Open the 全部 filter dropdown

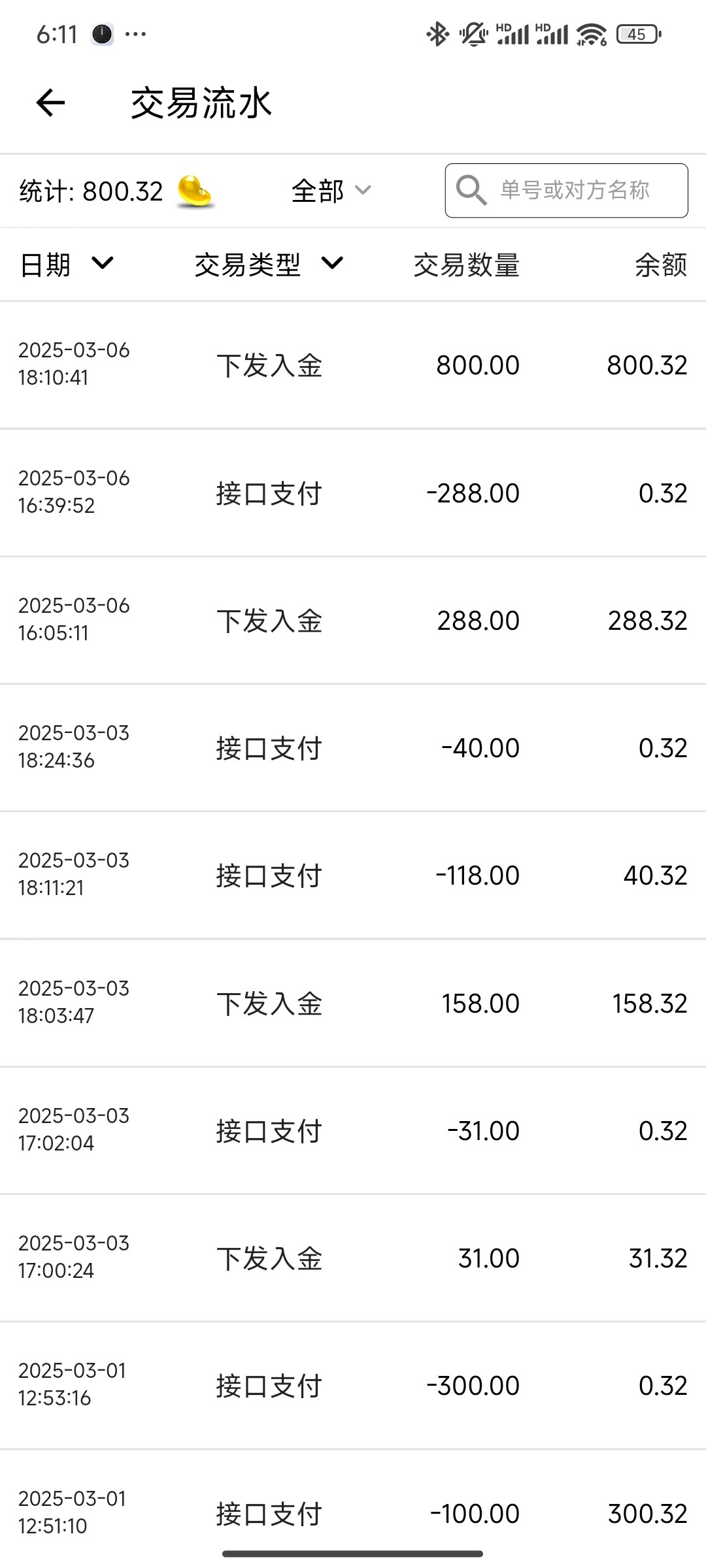click(331, 191)
